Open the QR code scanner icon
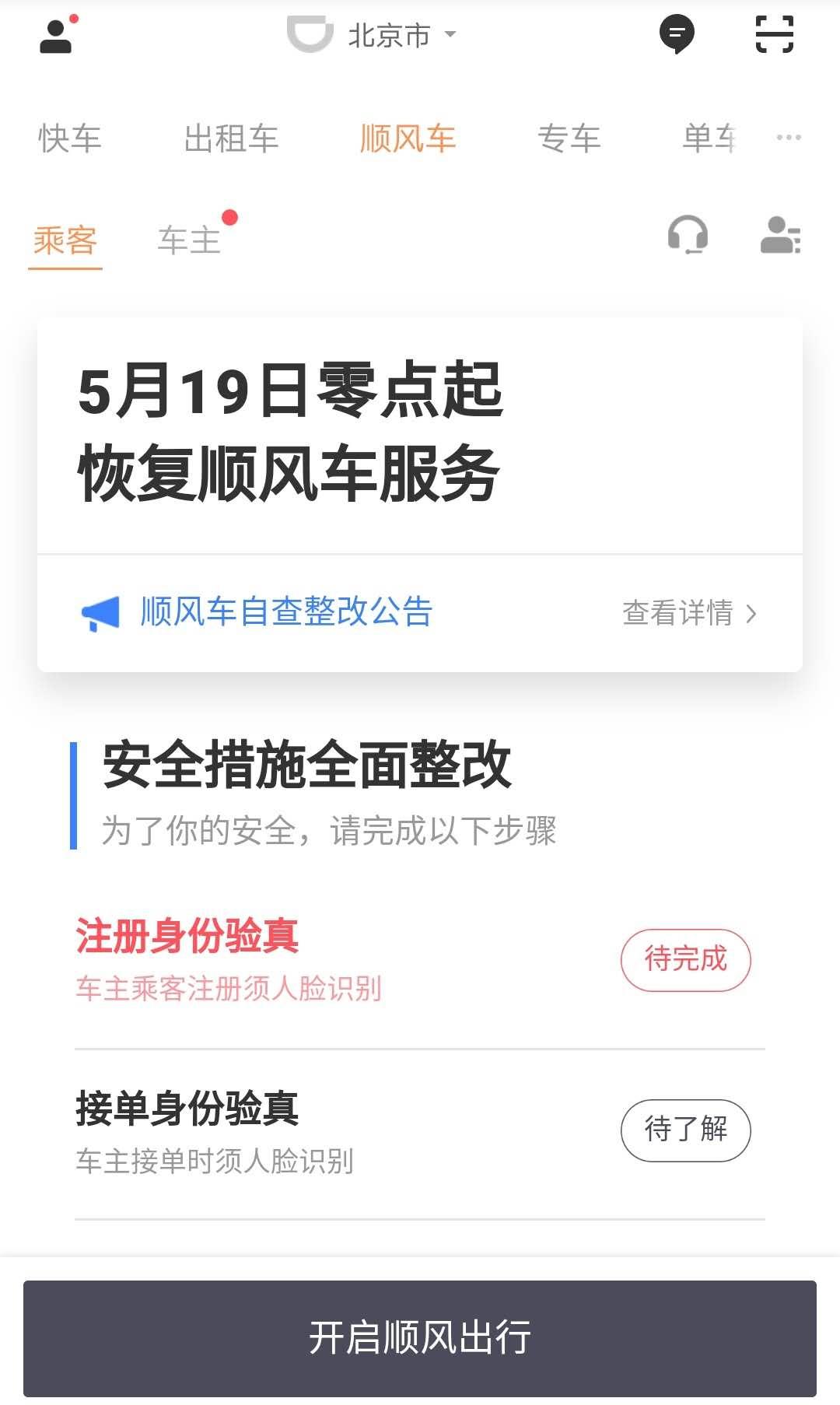 774,34
